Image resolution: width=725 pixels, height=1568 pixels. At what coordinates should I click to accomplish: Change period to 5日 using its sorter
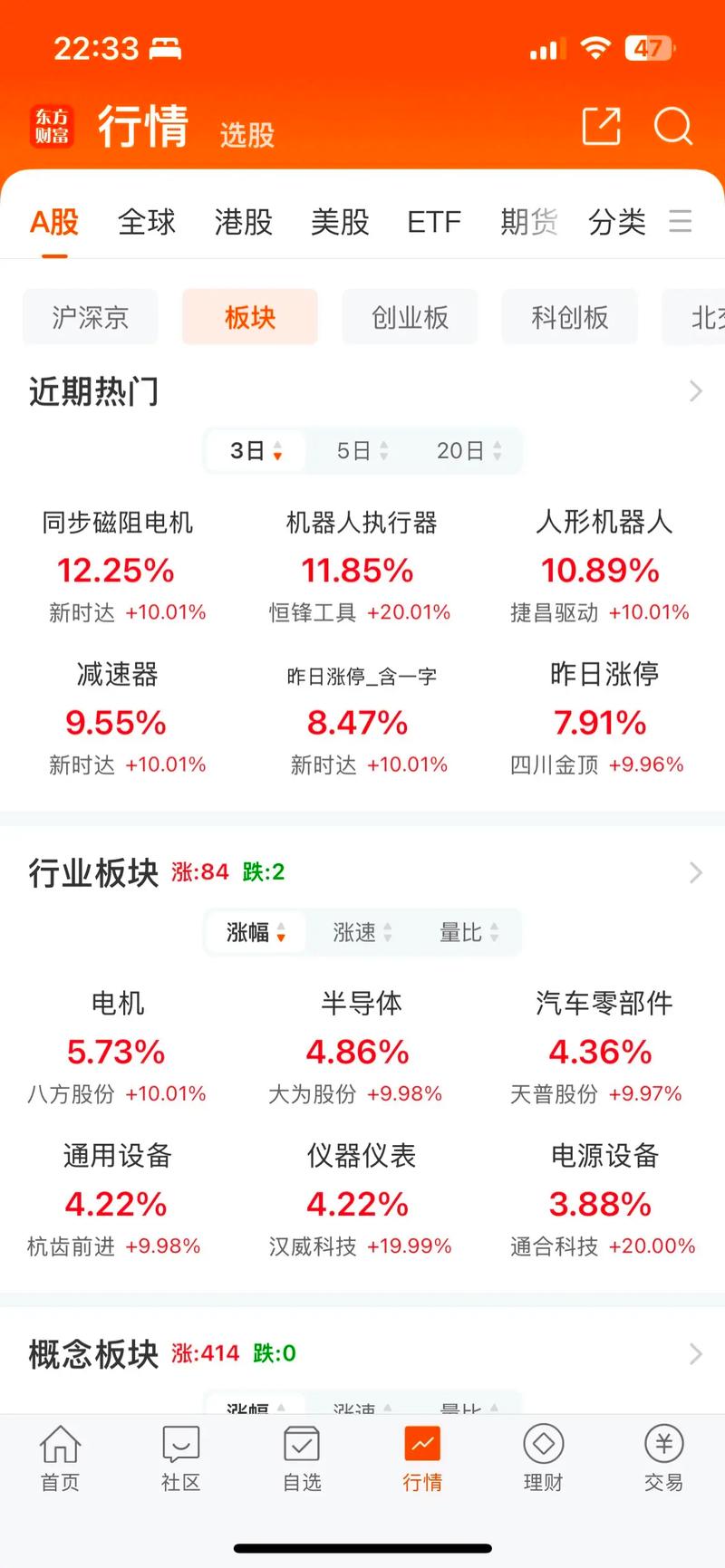(x=360, y=450)
